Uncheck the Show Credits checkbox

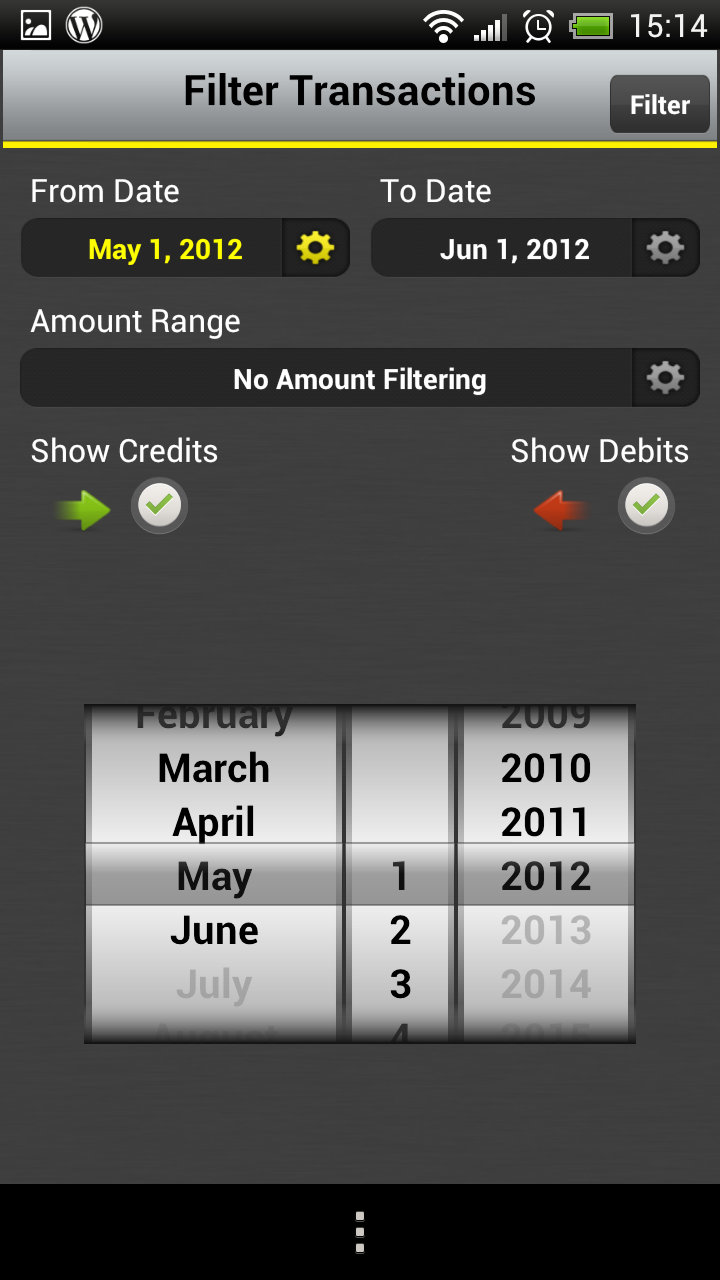click(x=159, y=506)
